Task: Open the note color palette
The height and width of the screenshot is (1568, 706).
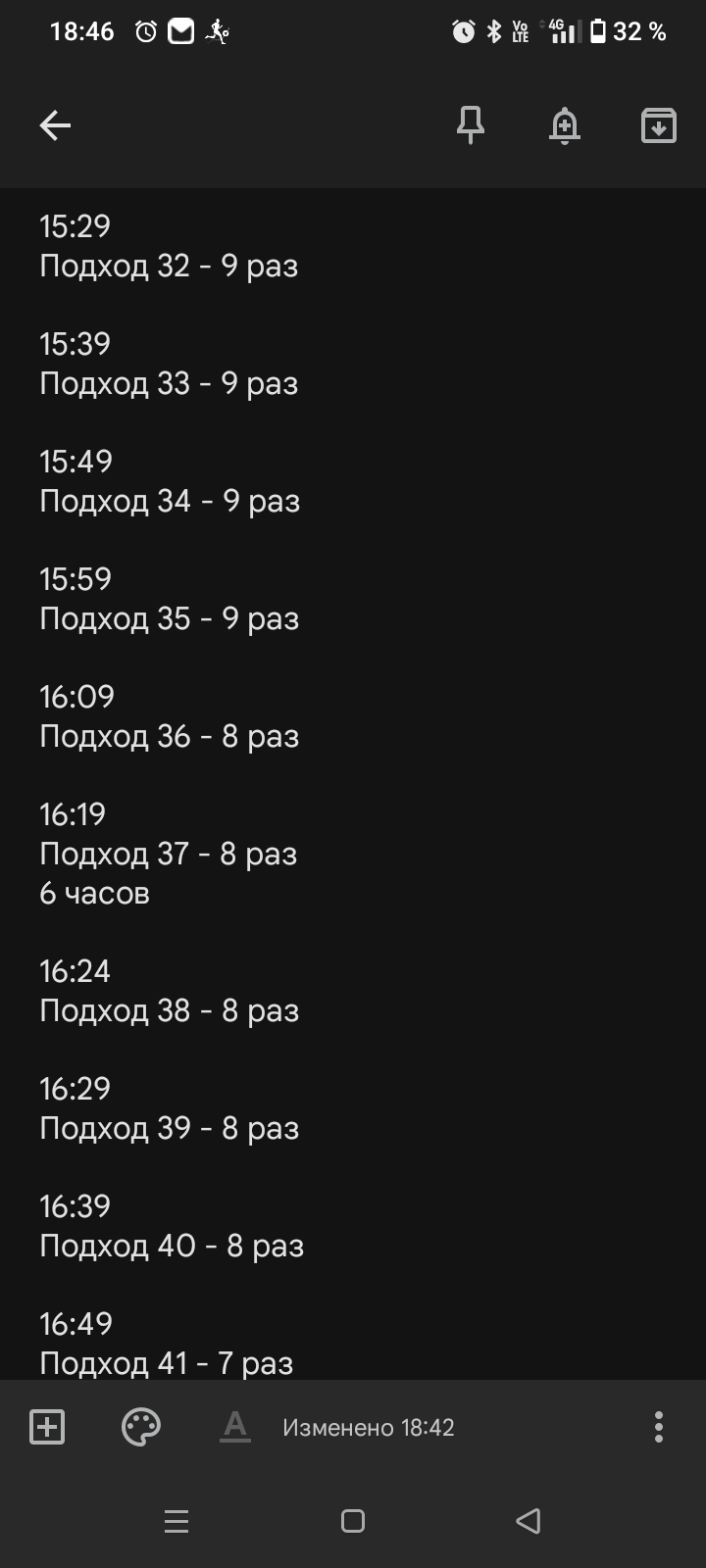Action: (x=141, y=1427)
